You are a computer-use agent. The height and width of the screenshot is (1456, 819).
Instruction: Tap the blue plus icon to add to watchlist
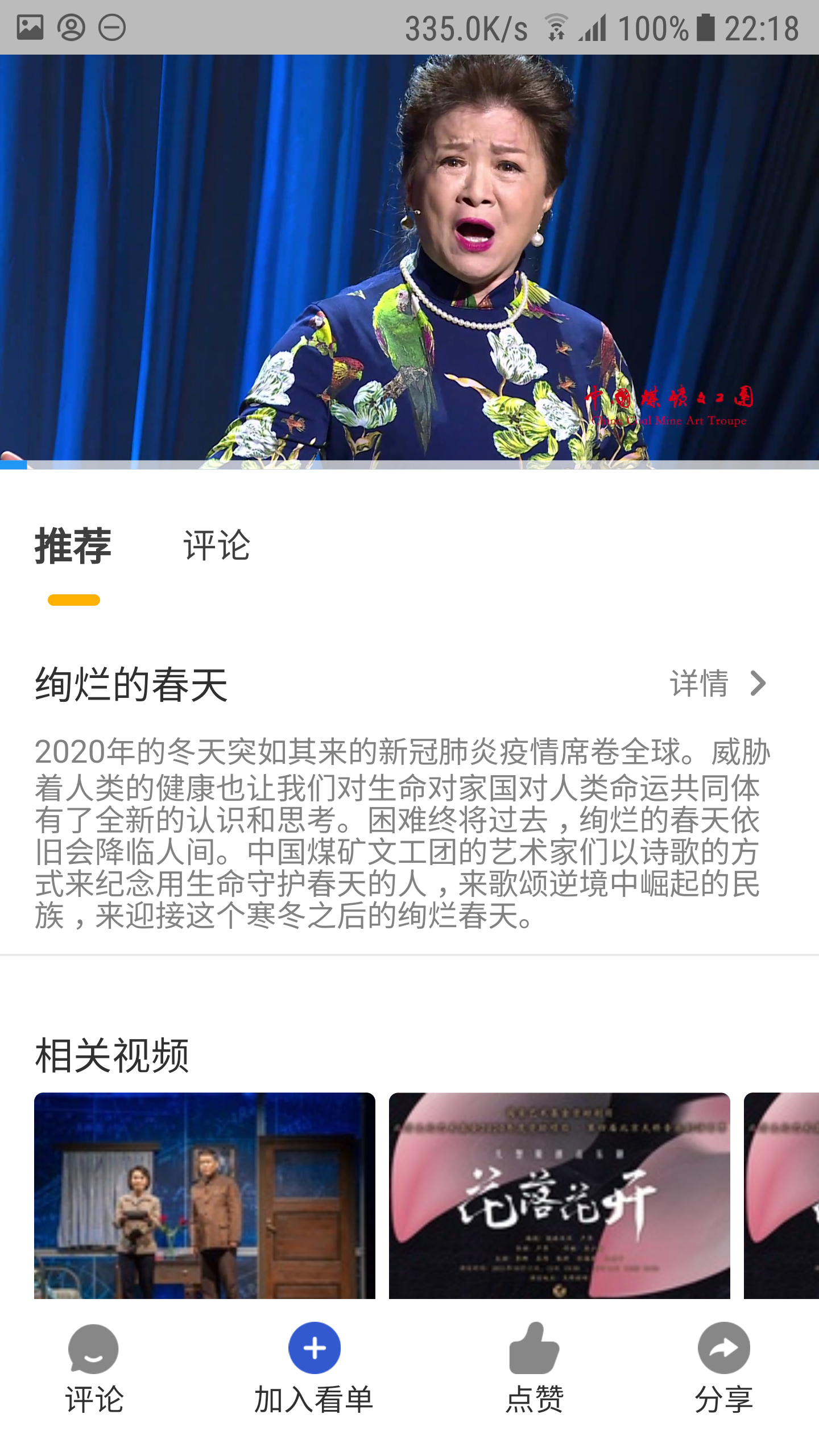coord(313,1347)
